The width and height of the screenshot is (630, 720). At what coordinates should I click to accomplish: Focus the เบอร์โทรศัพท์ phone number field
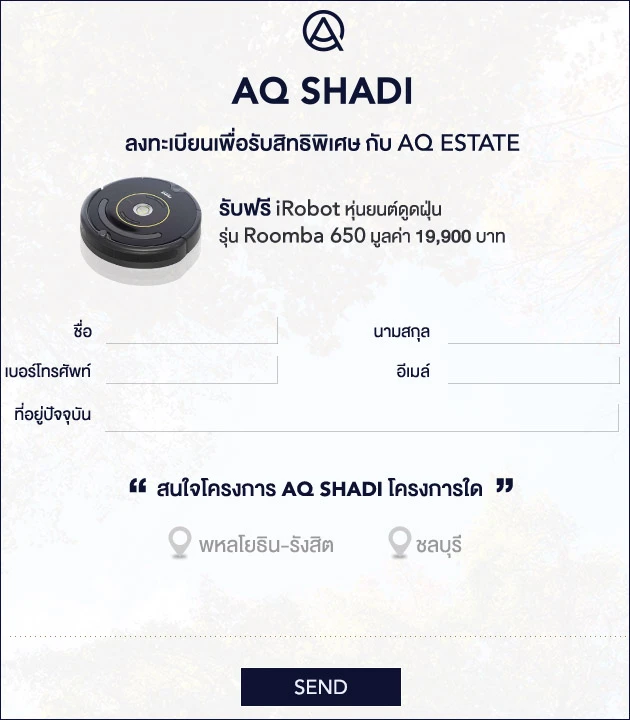(x=191, y=371)
